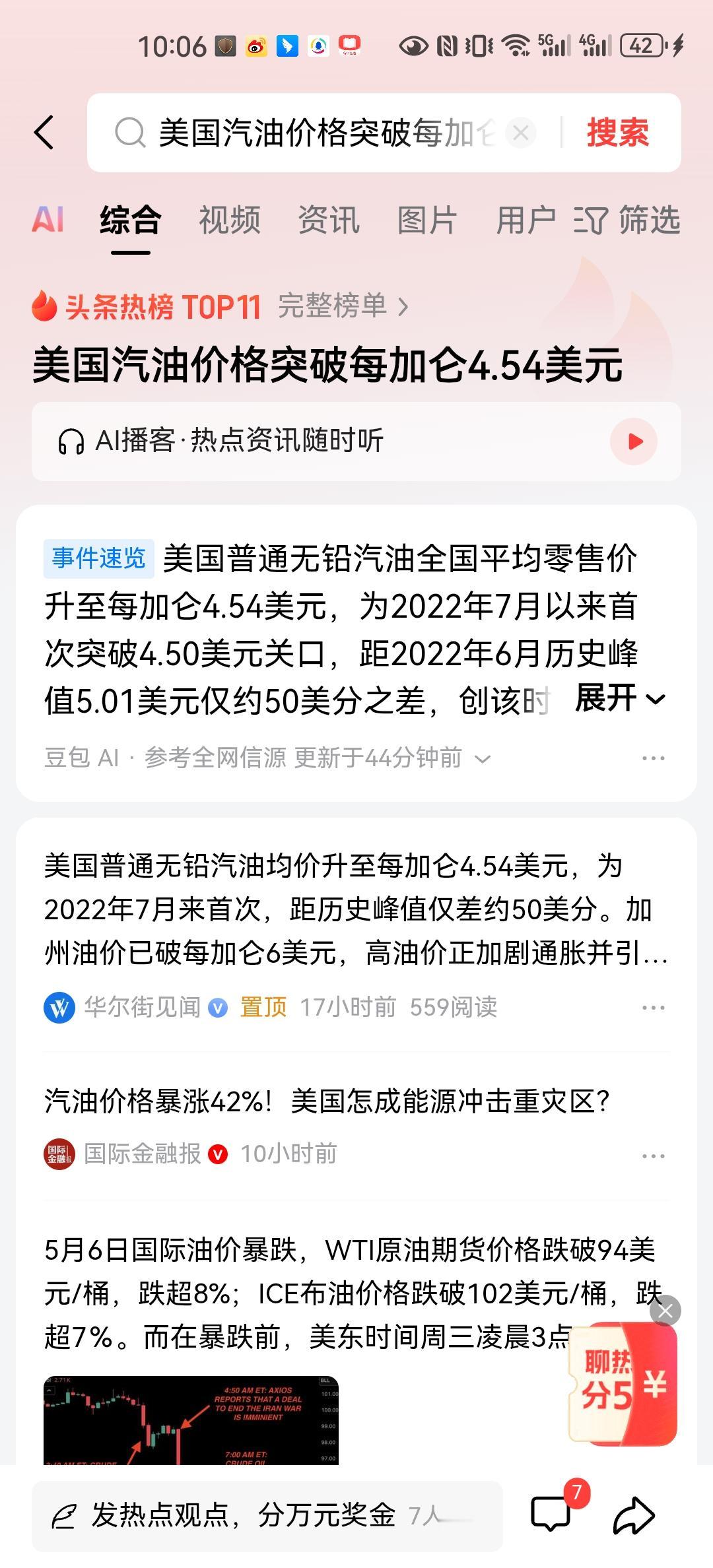The height and width of the screenshot is (1568, 713).
Task: Open the more menu on the 豆包 AI card
Action: pyautogui.click(x=654, y=758)
